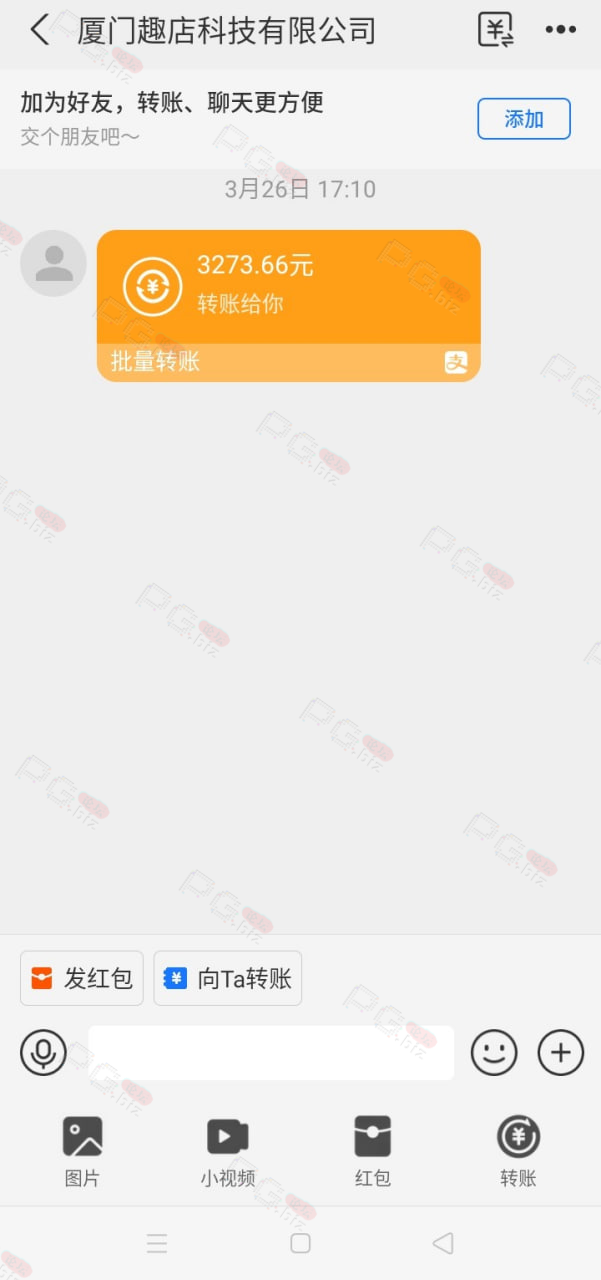Tap 红包 in the attachments panel
Image resolution: width=601 pixels, height=1280 pixels.
pos(373,1151)
